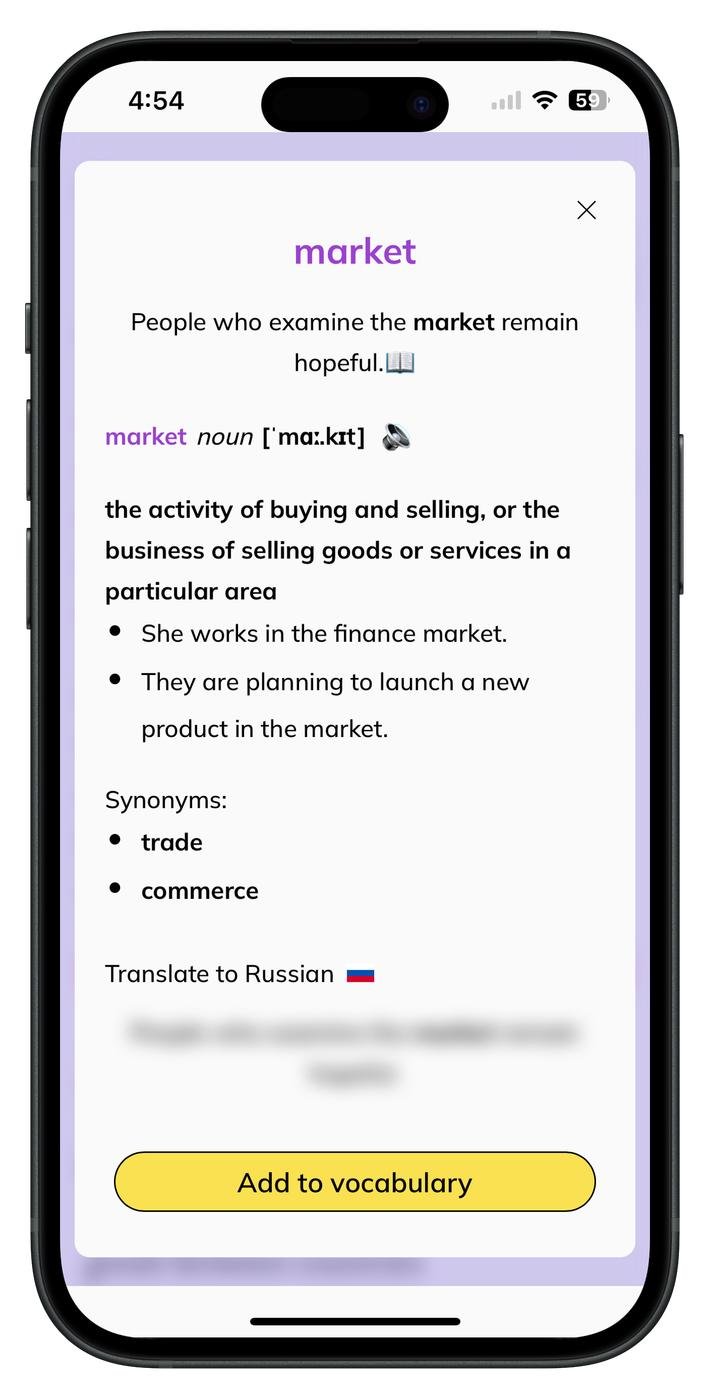Add market to vocabulary
Viewport: 710px width, 1400px height.
355,1182
